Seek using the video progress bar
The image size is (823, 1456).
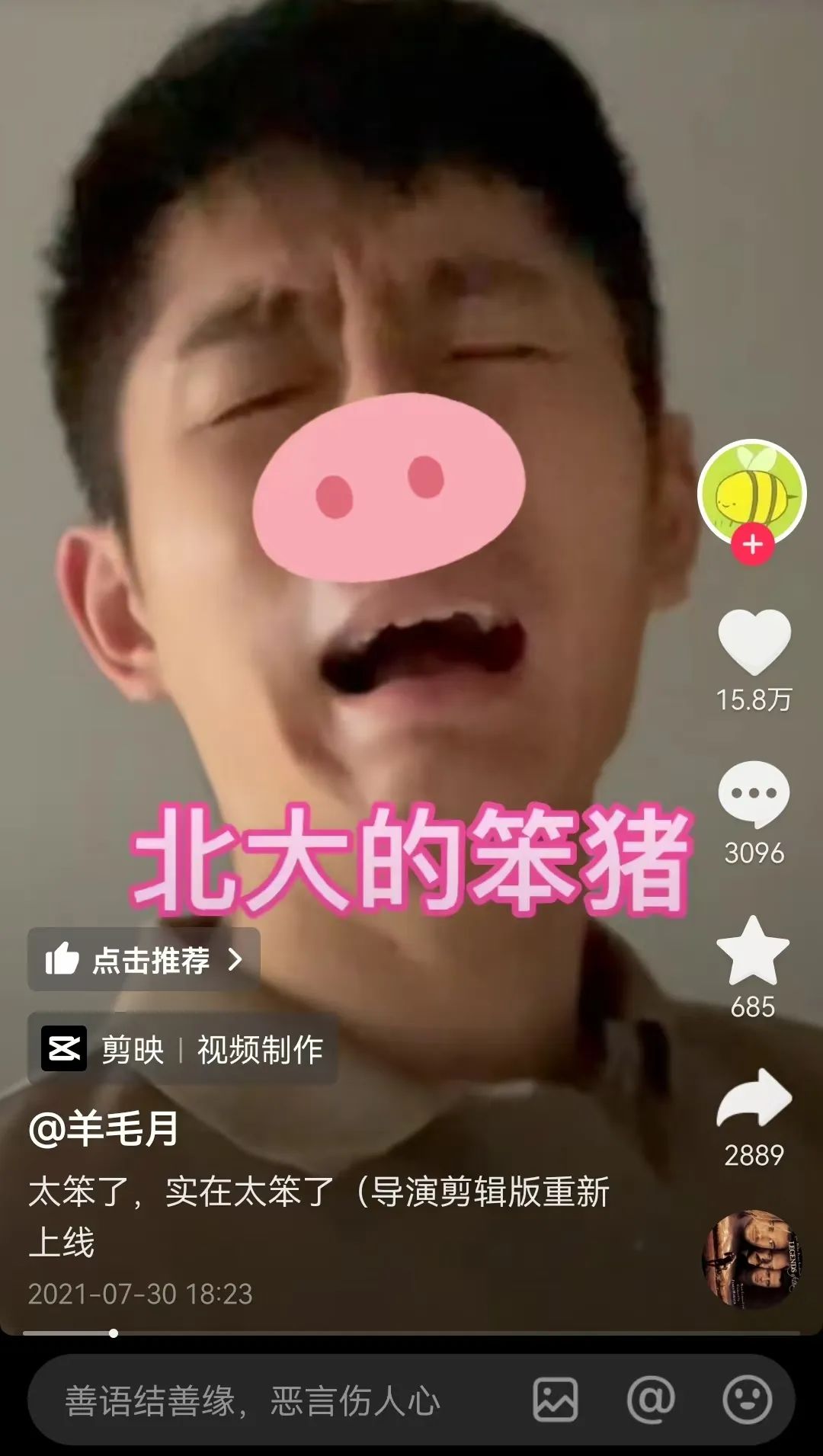point(411,1333)
